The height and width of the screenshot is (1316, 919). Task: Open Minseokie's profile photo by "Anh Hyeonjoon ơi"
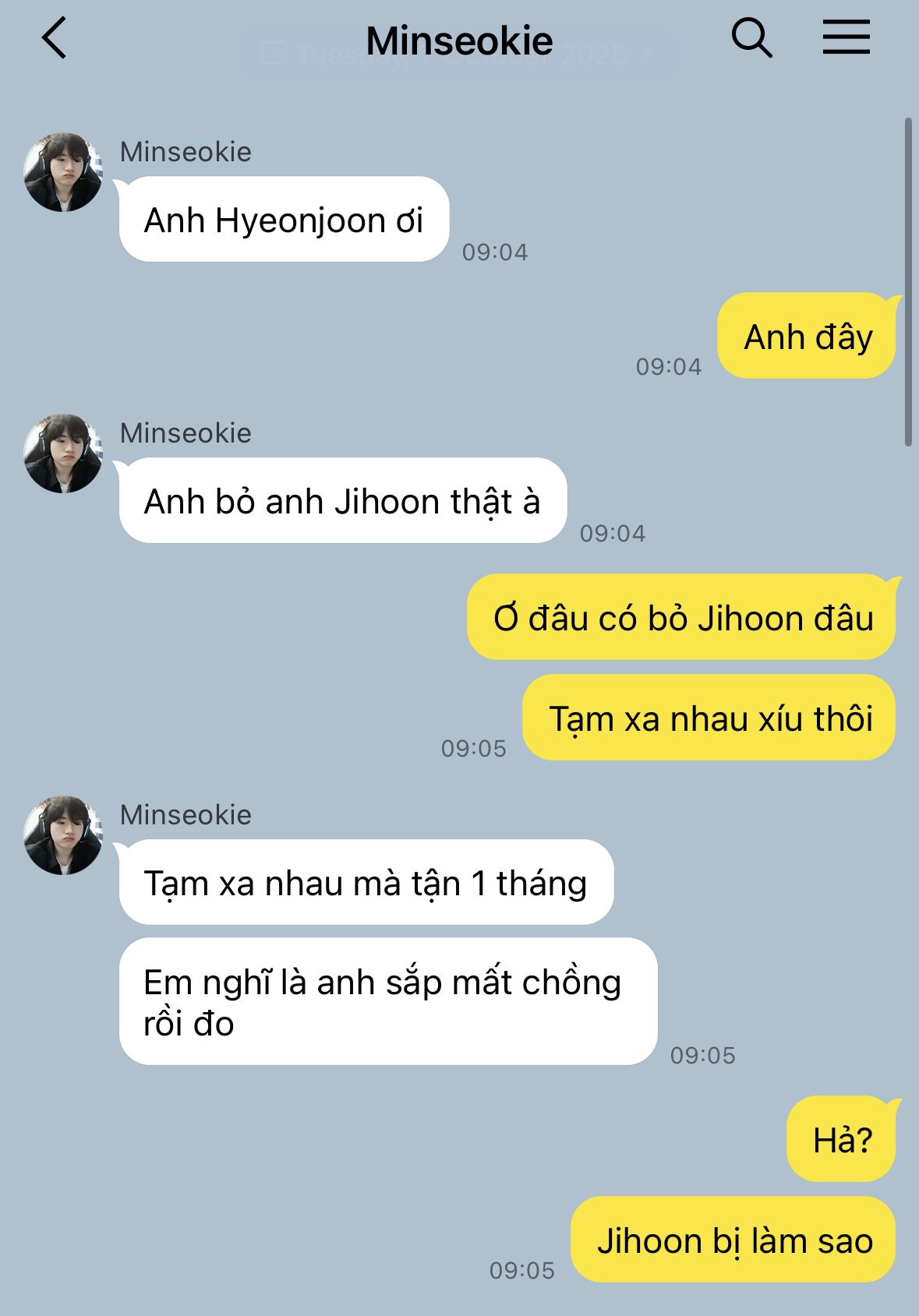63,172
